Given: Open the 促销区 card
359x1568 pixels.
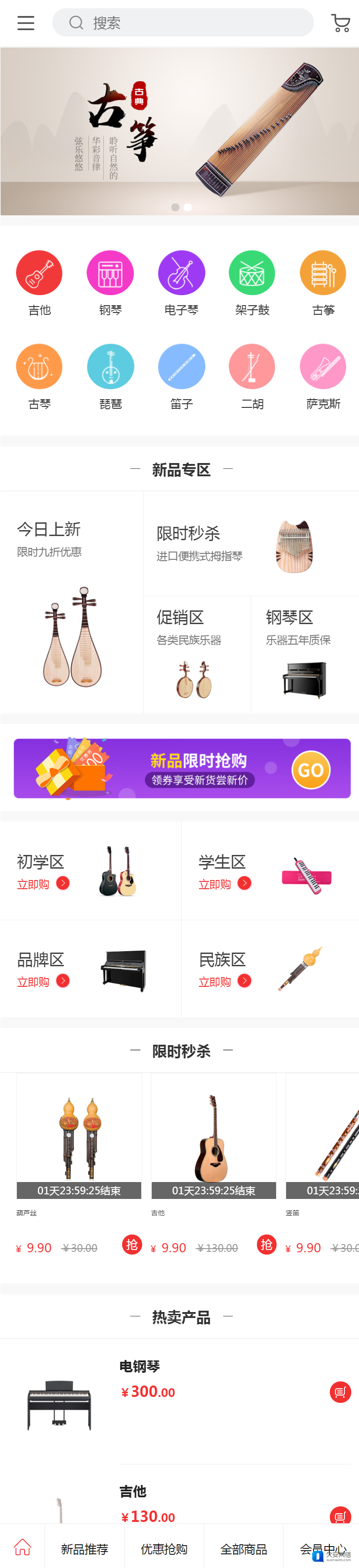Looking at the screenshot, I should point(197,654).
